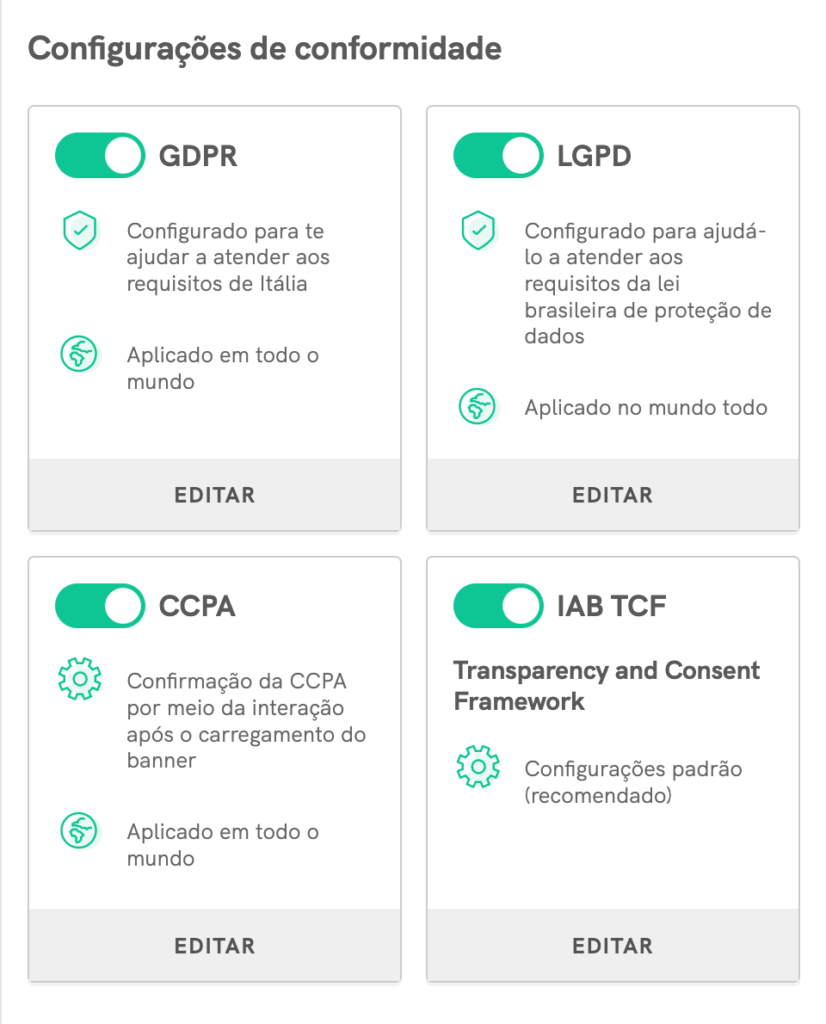
Task: Select EDITAR under IAB TCF
Action: click(x=612, y=945)
